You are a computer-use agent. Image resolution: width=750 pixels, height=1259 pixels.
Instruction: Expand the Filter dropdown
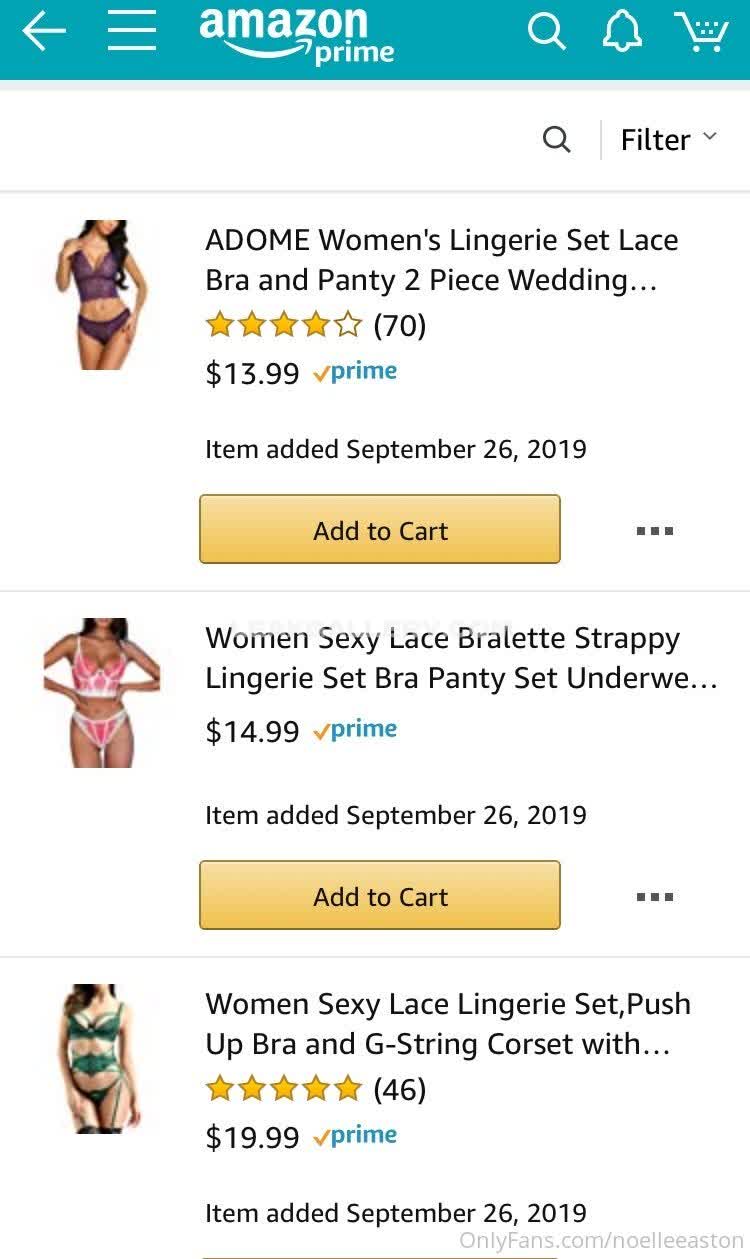668,139
